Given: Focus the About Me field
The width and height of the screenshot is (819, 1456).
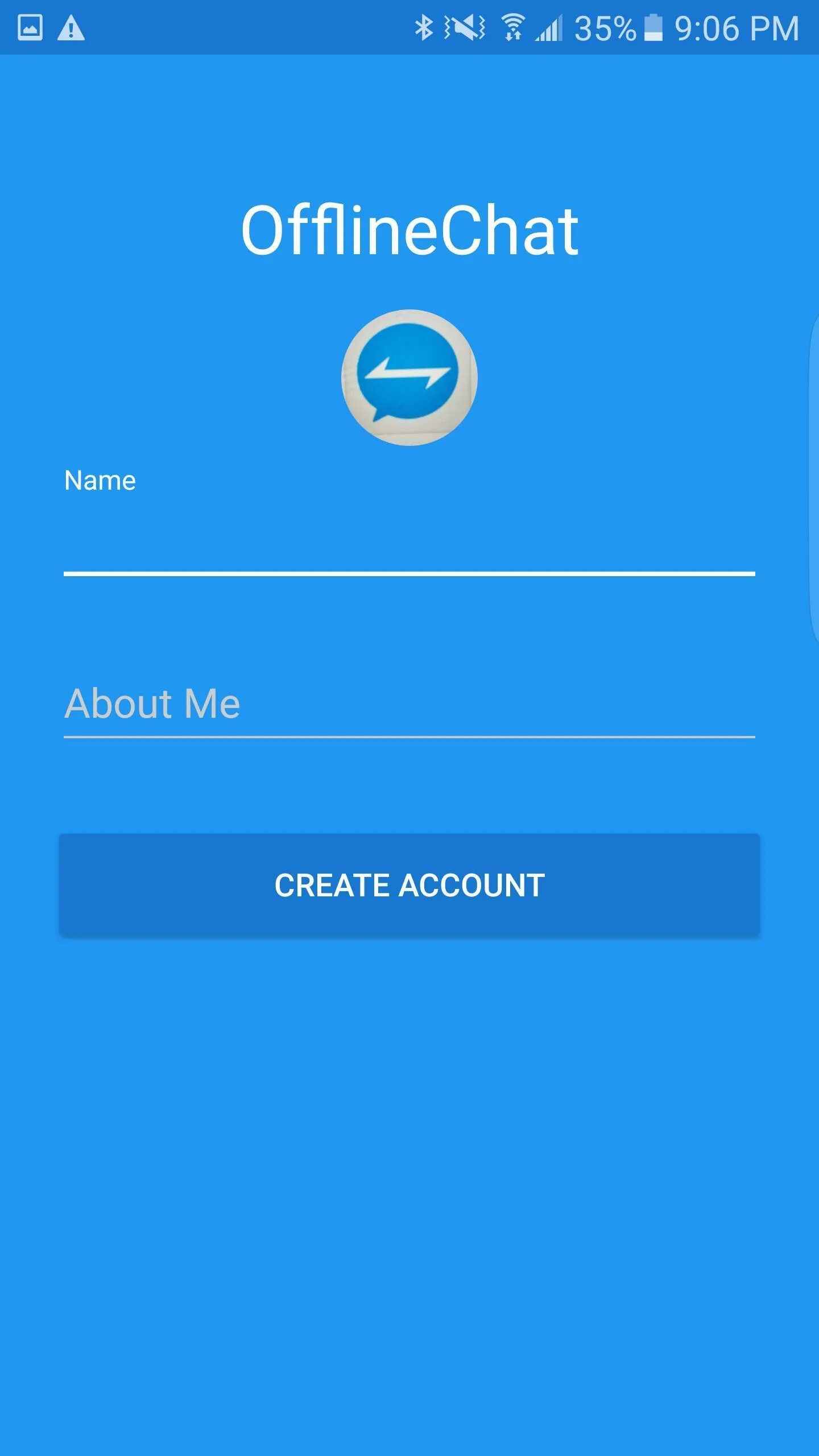Looking at the screenshot, I should (409, 704).
